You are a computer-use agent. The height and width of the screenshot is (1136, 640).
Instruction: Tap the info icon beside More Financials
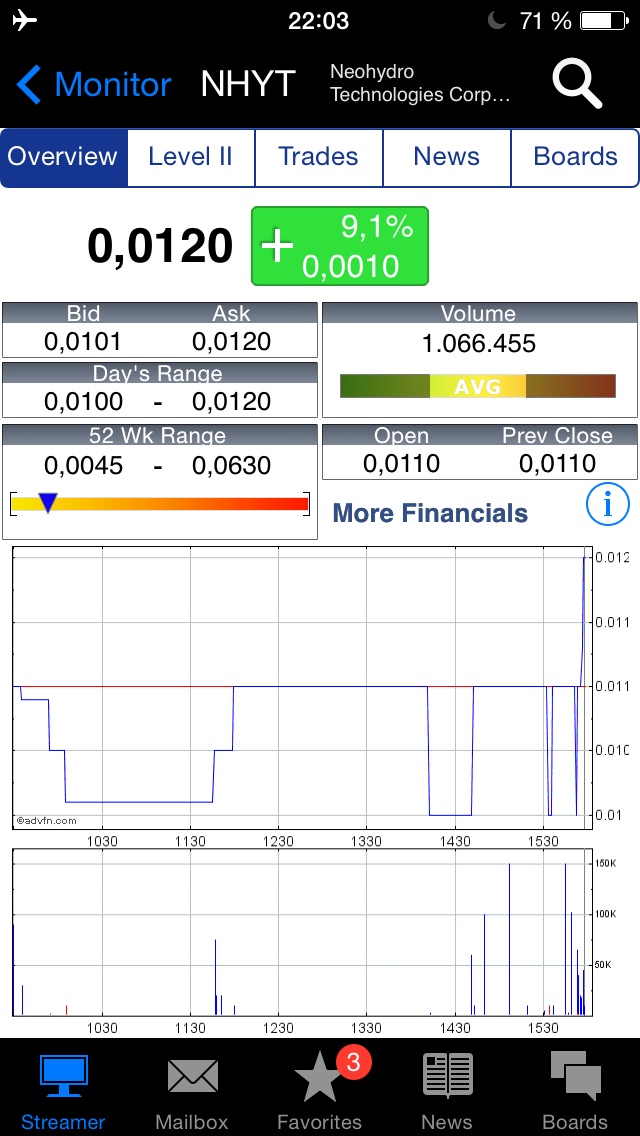coord(607,504)
